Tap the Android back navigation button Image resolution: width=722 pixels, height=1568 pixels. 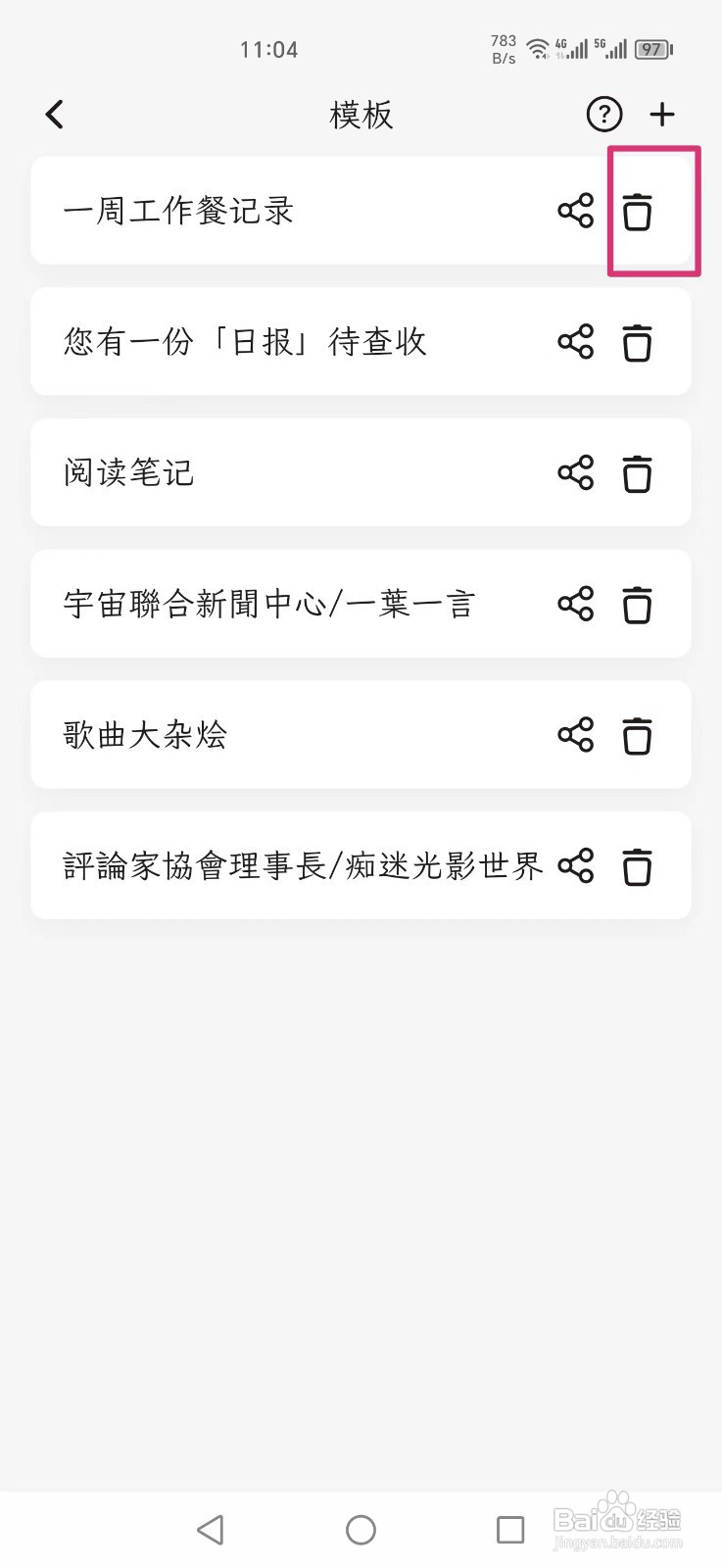pyautogui.click(x=212, y=1528)
